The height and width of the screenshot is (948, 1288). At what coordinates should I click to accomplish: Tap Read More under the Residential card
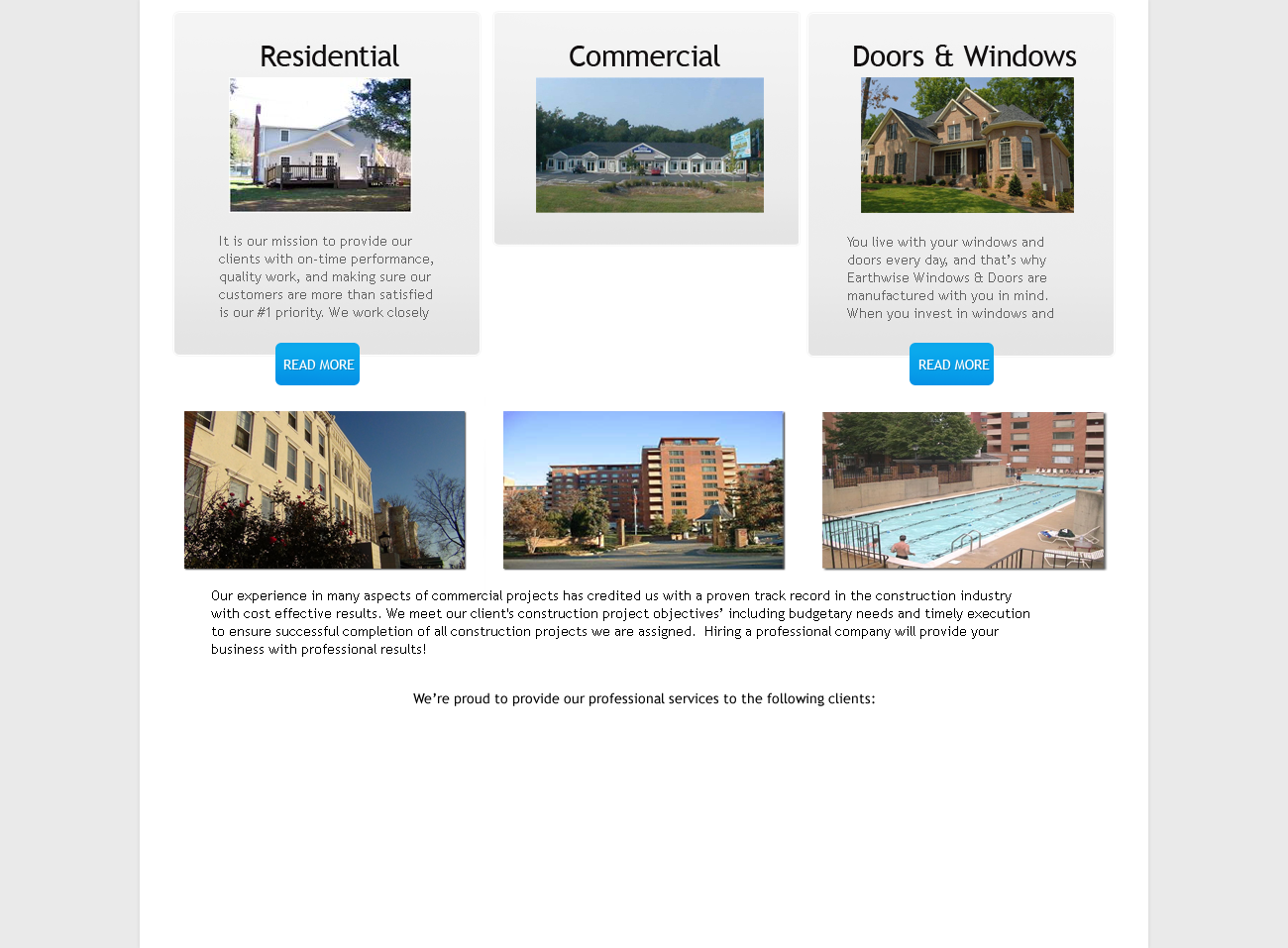pyautogui.click(x=317, y=365)
